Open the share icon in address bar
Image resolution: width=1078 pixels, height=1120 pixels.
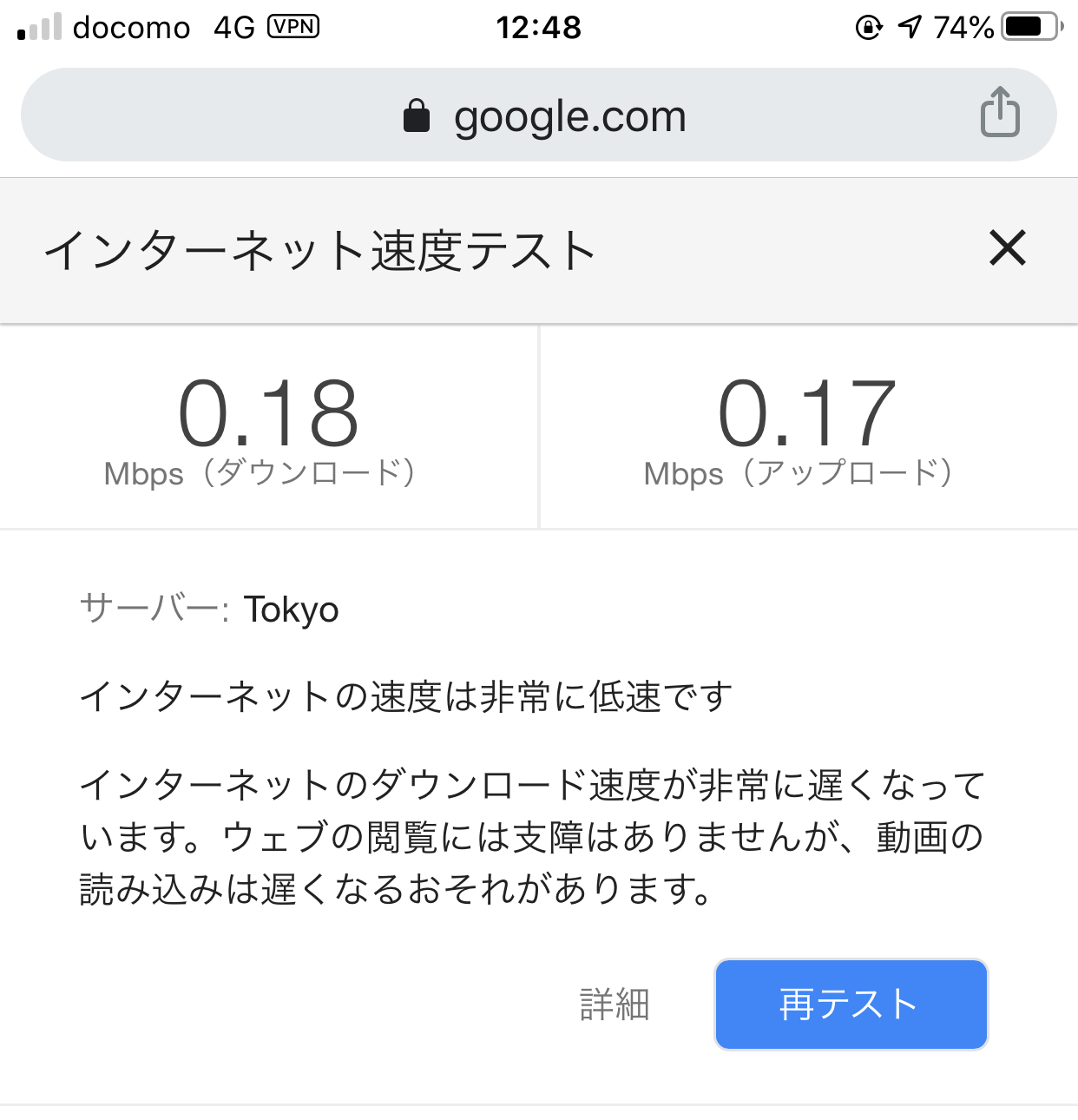1000,112
